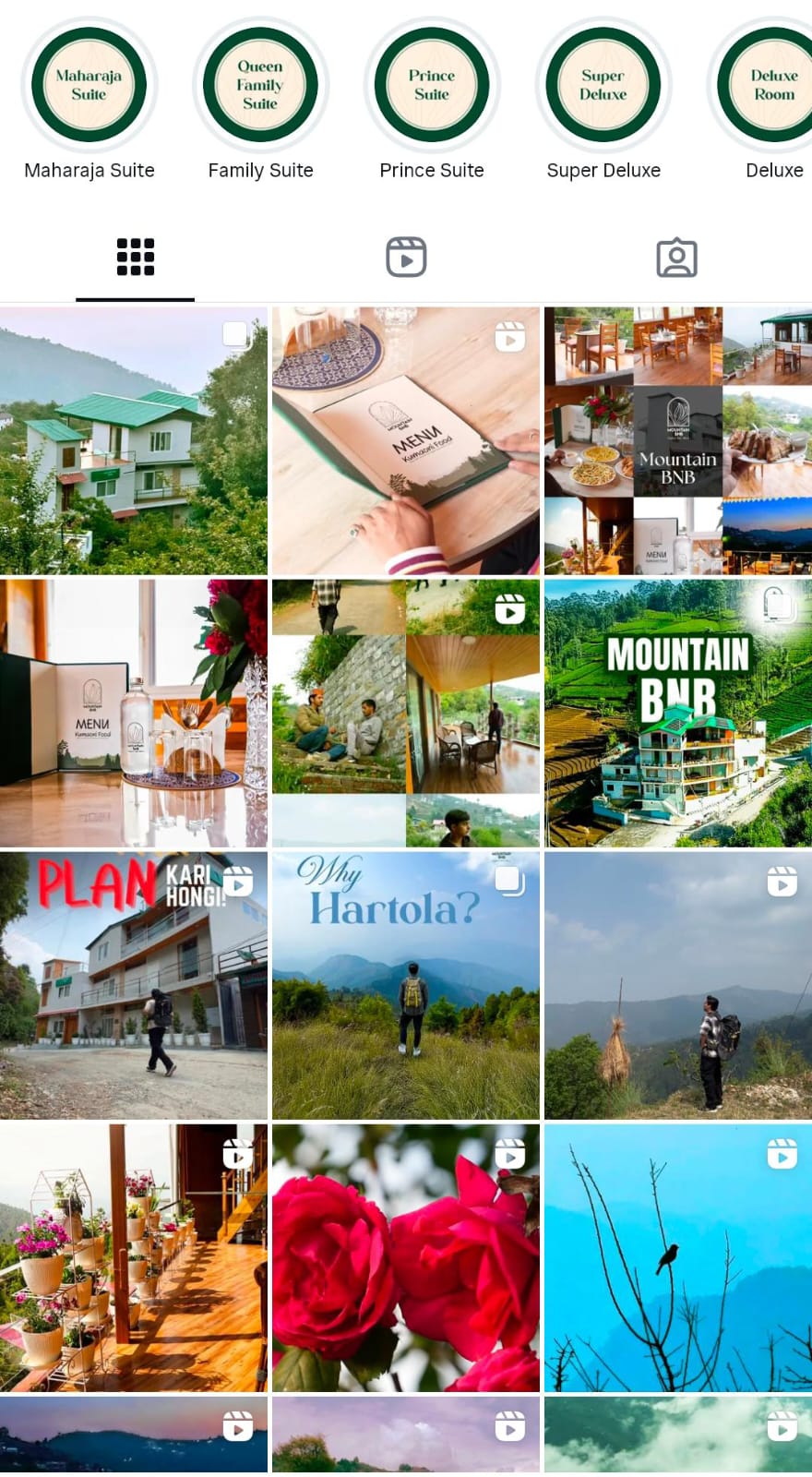The height and width of the screenshot is (1477, 812).
Task: Play the flower pots balcony reel
Action: pos(134,1258)
